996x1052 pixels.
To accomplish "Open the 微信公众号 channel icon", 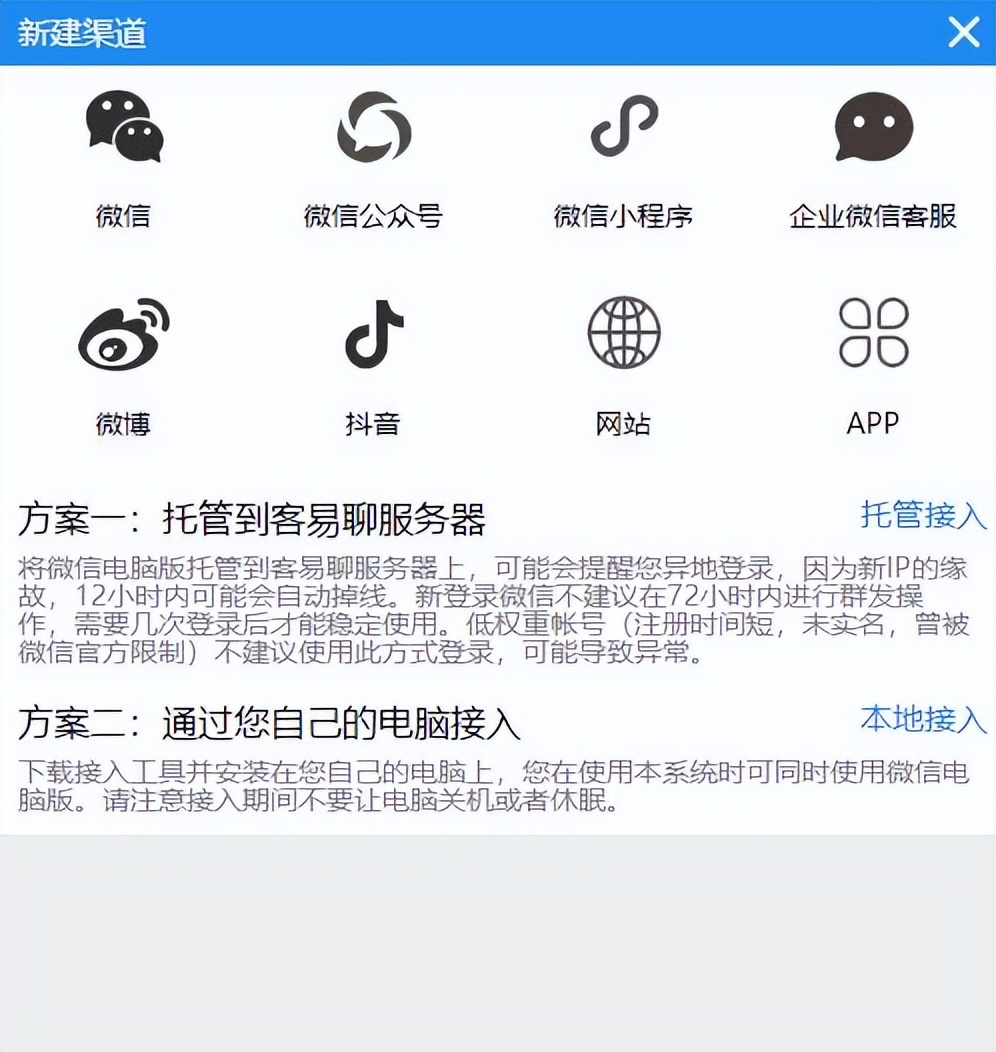I will 373,128.
